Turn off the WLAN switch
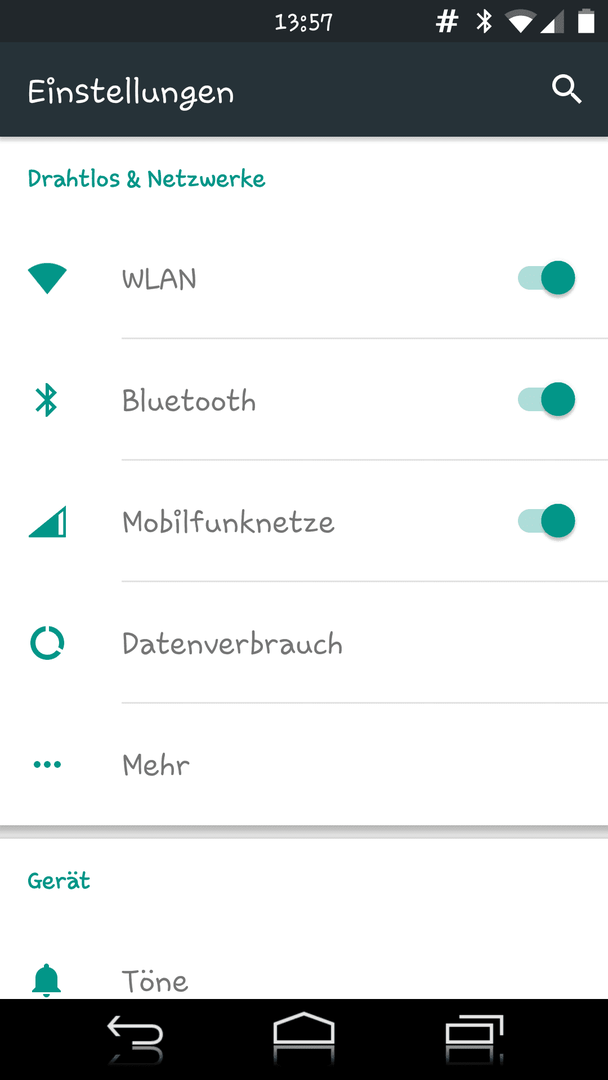The image size is (608, 1080). pos(547,279)
